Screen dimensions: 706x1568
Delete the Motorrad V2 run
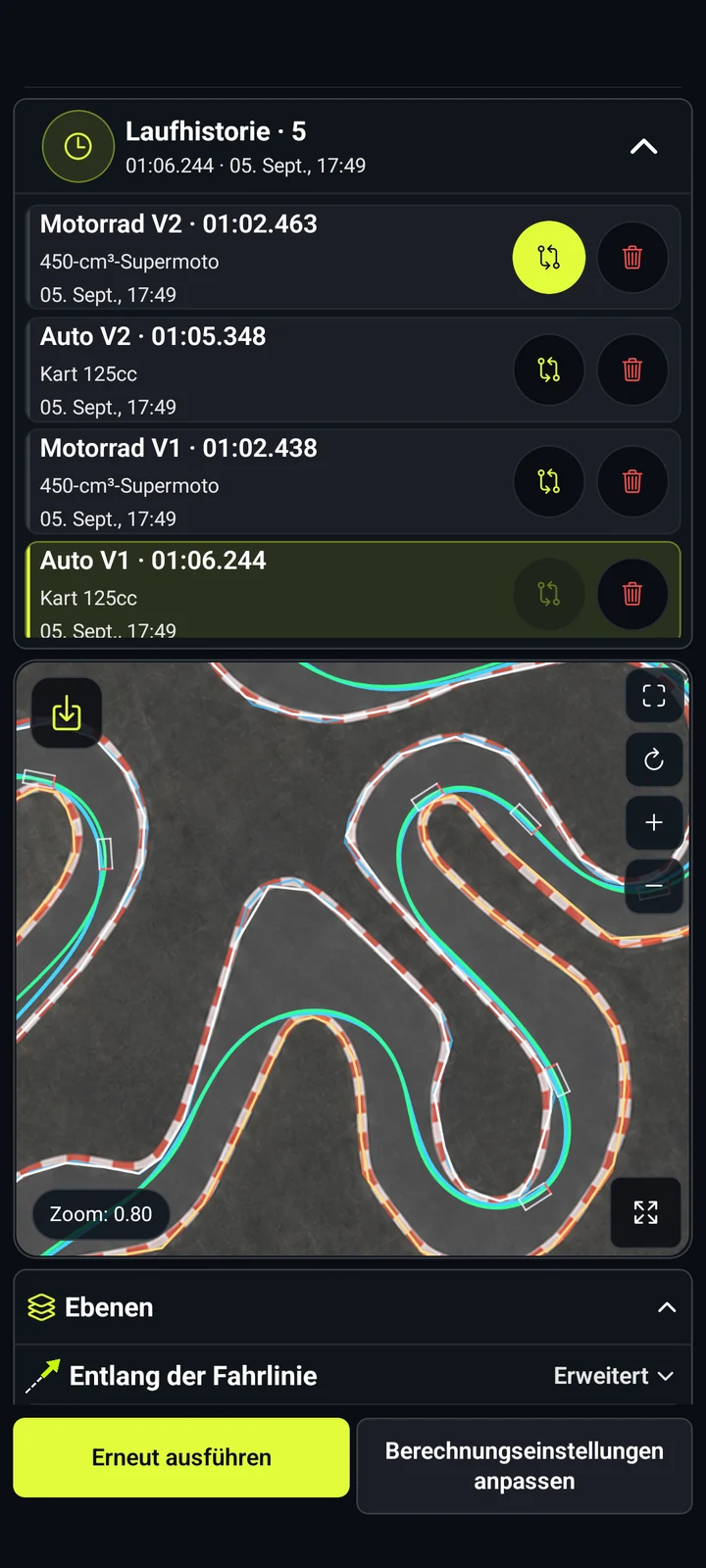click(632, 258)
